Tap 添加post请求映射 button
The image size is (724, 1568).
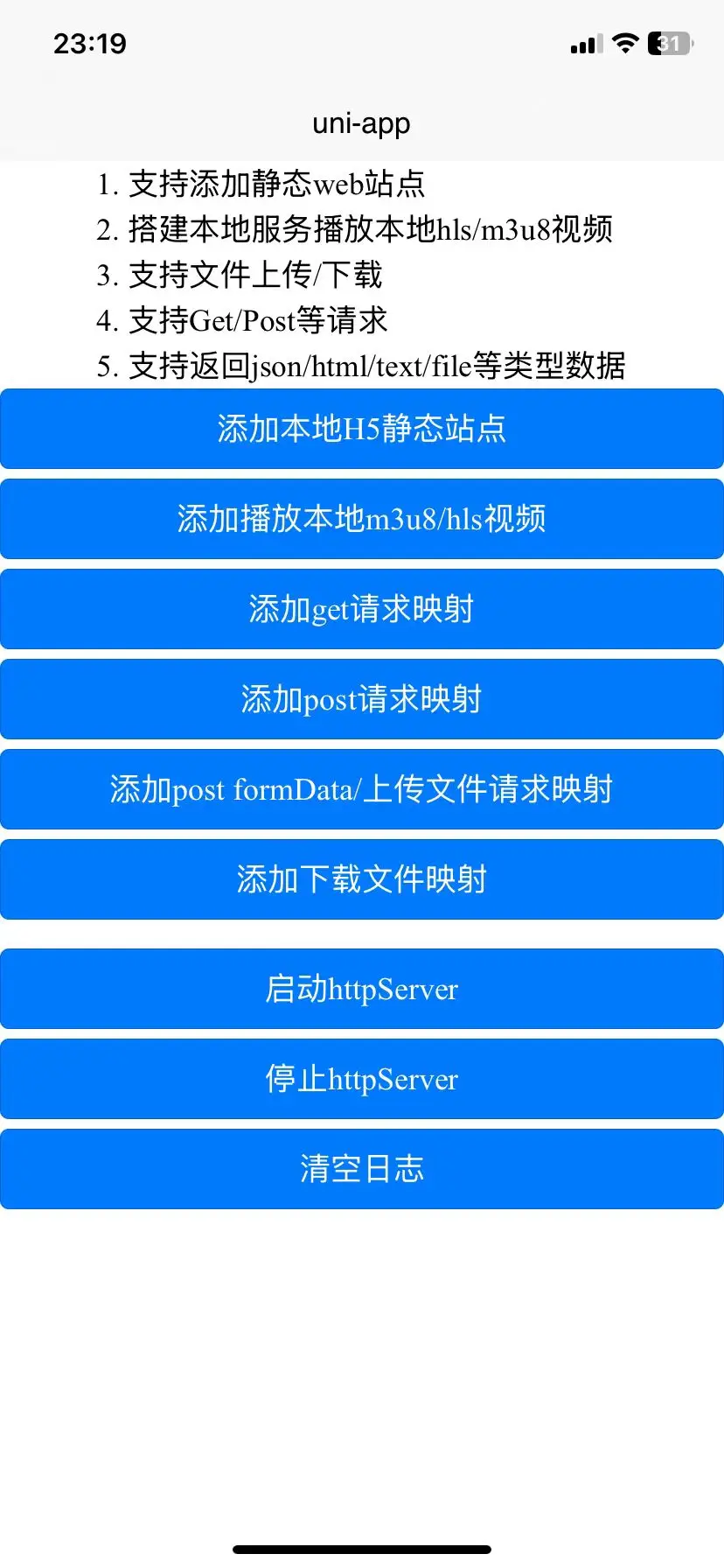(x=362, y=699)
